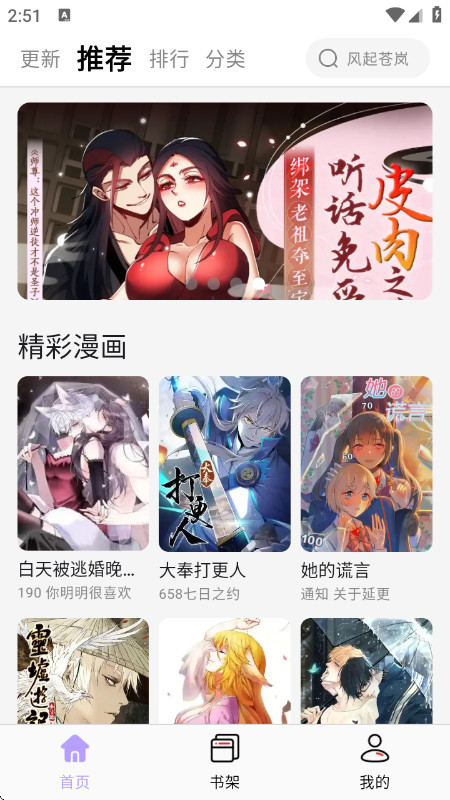Open the 书架 bookshelf tab
The height and width of the screenshot is (800, 450).
[225, 762]
